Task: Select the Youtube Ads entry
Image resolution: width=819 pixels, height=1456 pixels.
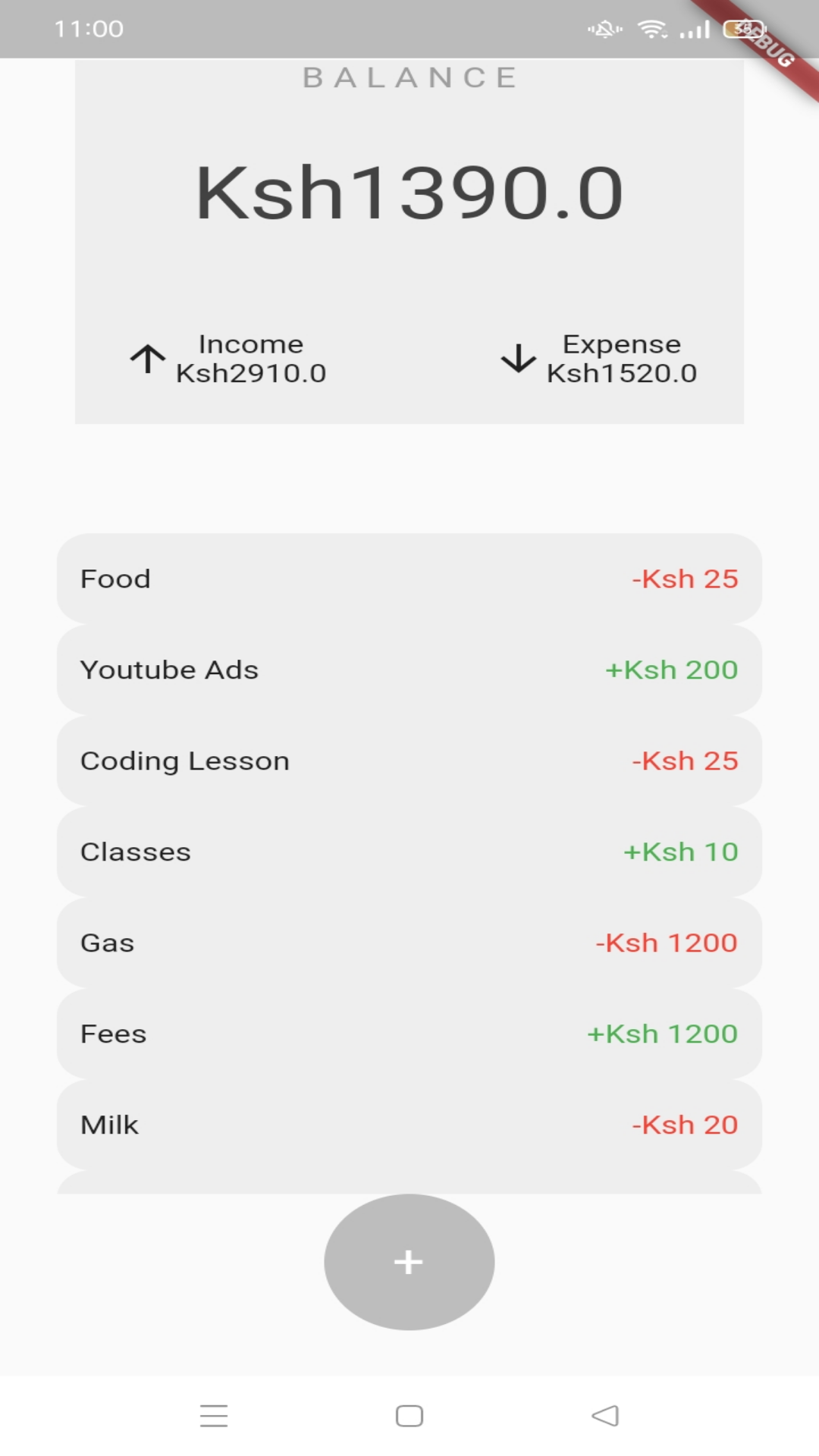Action: [409, 670]
